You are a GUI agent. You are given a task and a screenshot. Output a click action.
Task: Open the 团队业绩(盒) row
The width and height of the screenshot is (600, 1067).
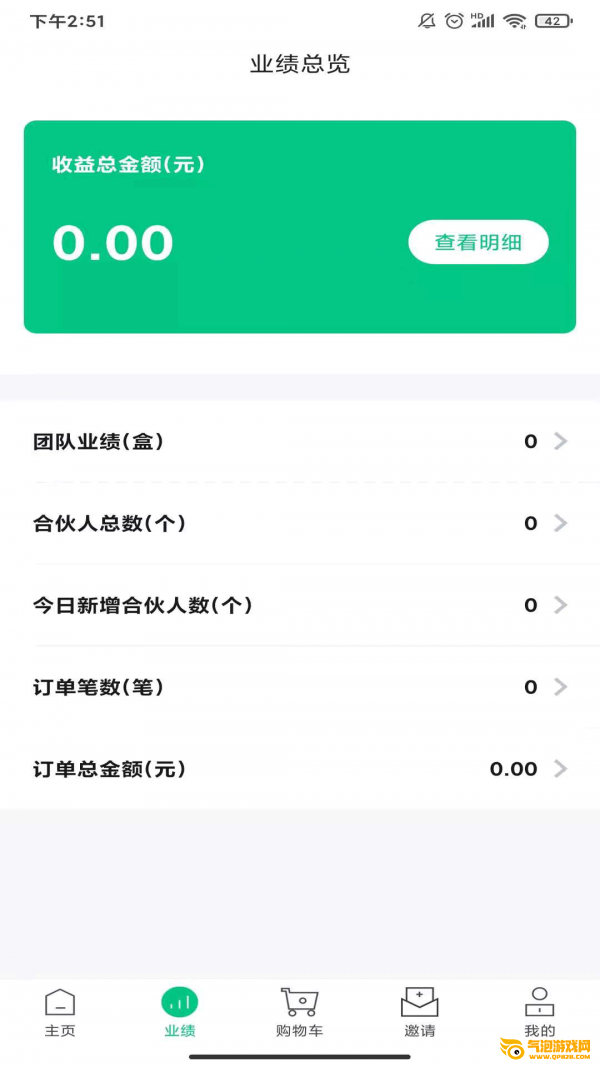click(300, 442)
